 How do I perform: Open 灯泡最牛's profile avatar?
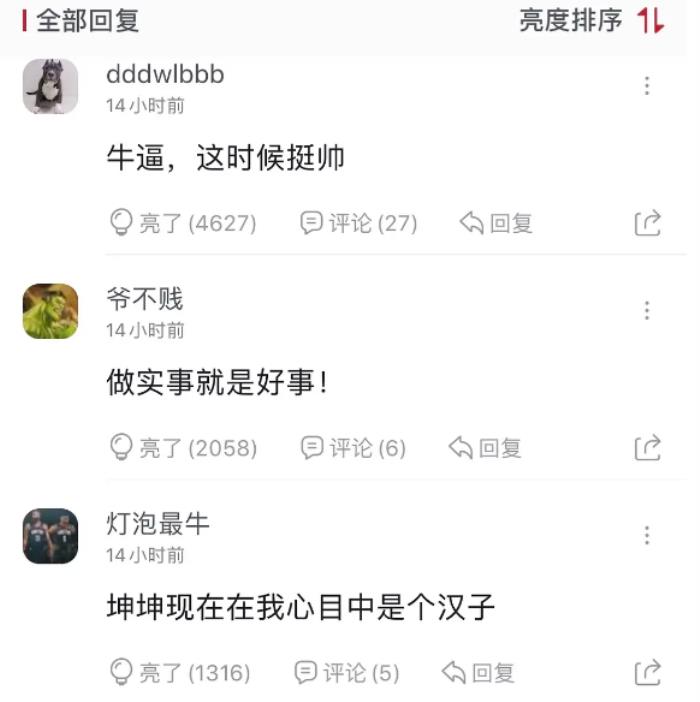point(50,536)
